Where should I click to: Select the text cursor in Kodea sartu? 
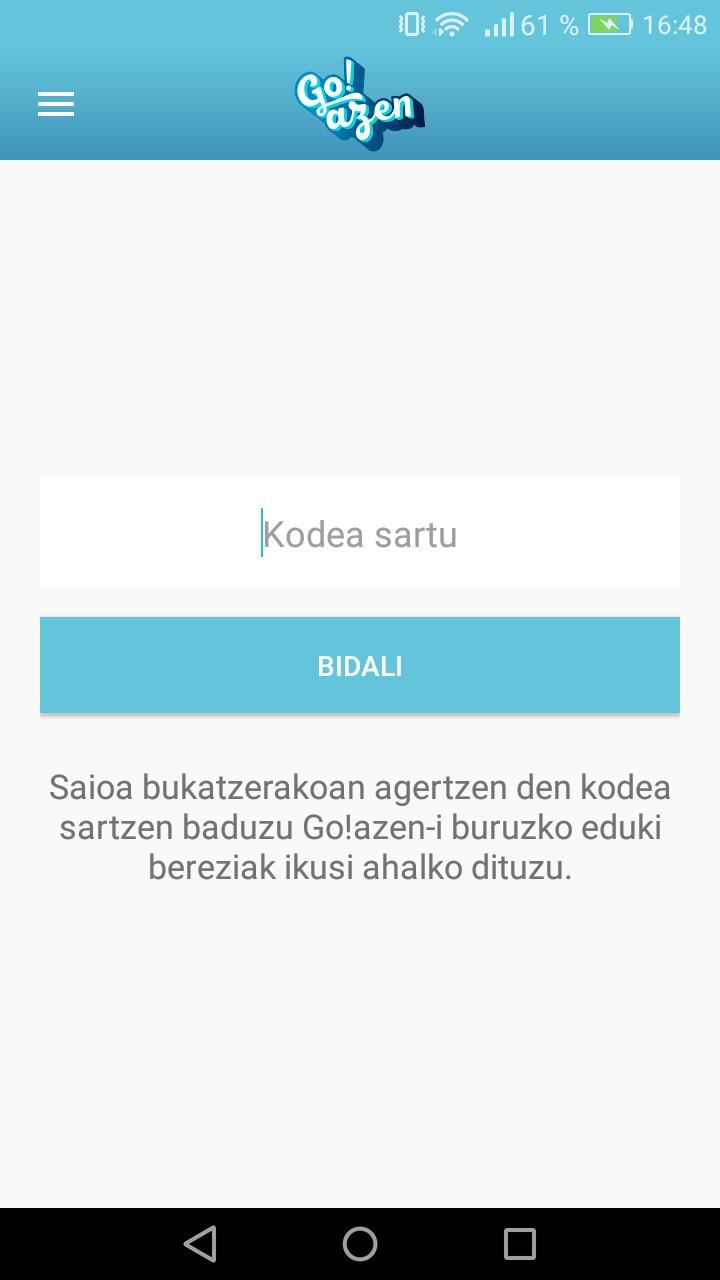pos(262,532)
